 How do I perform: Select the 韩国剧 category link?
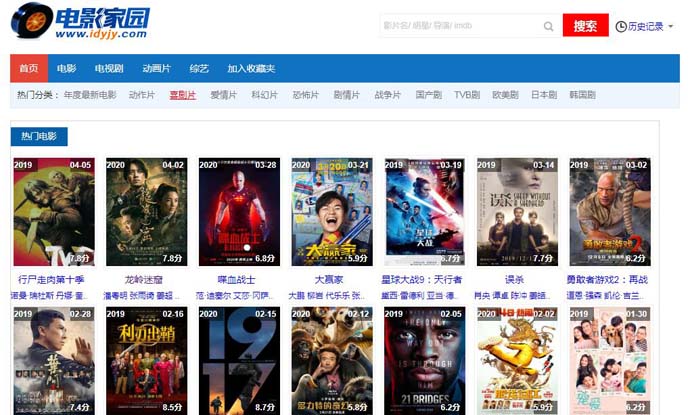[x=582, y=95]
